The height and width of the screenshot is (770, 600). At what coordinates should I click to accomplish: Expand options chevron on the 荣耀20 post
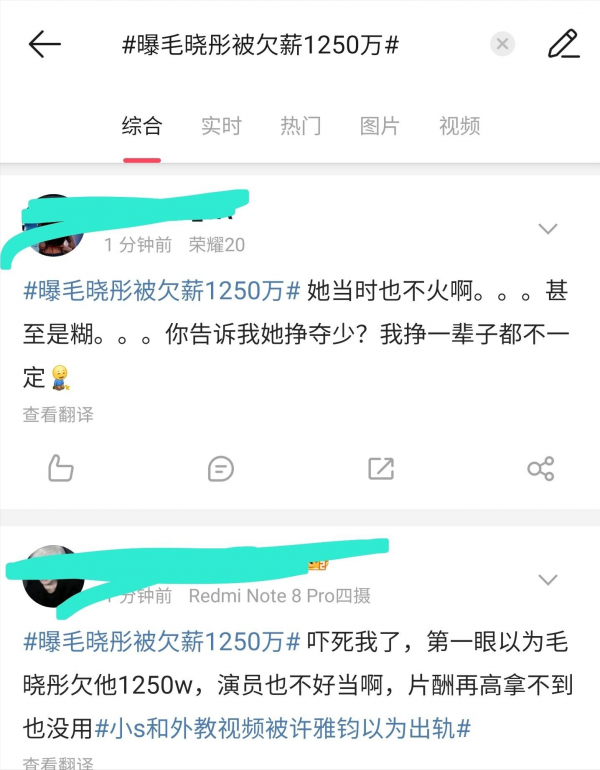(x=547, y=229)
